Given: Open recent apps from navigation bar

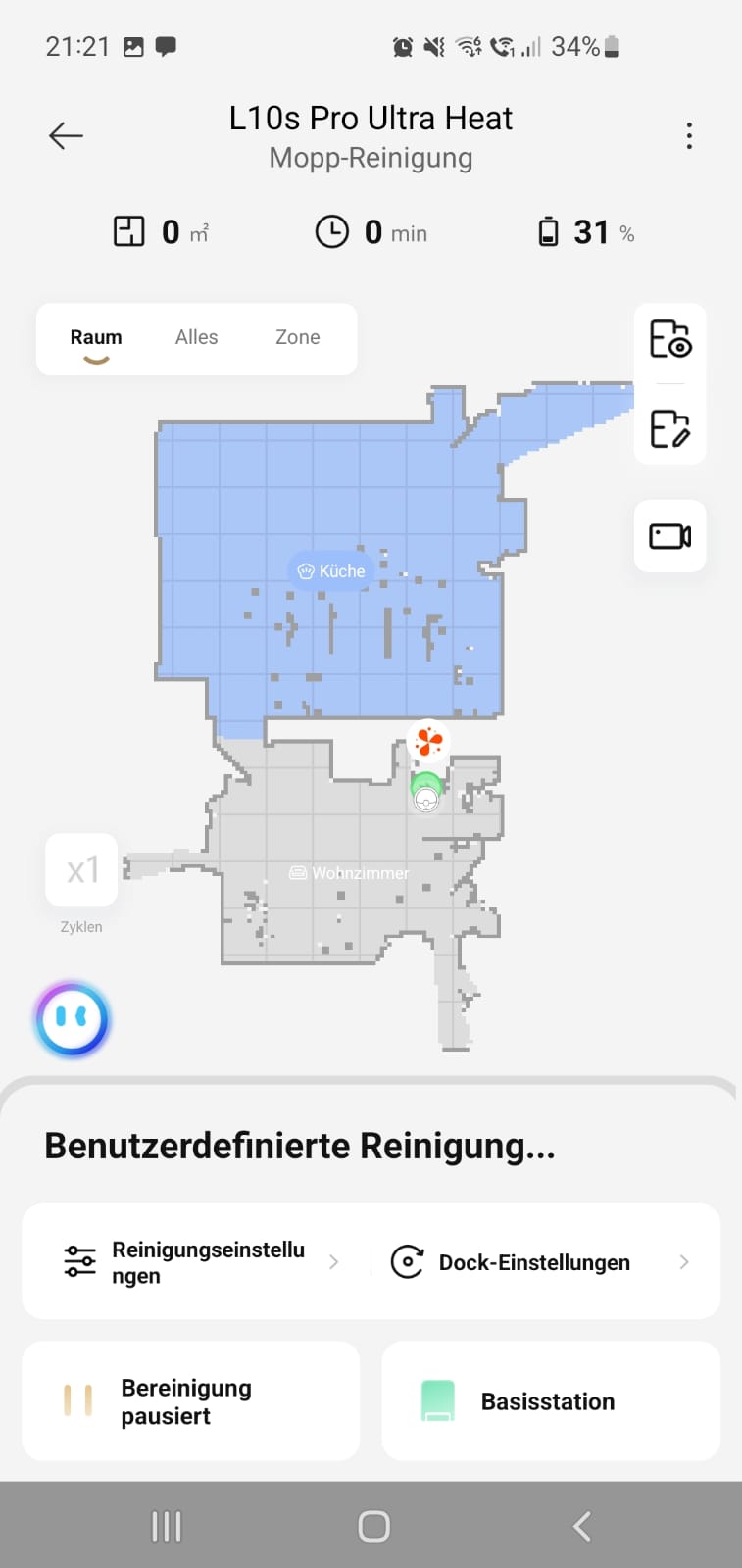Looking at the screenshot, I should click(x=167, y=1526).
